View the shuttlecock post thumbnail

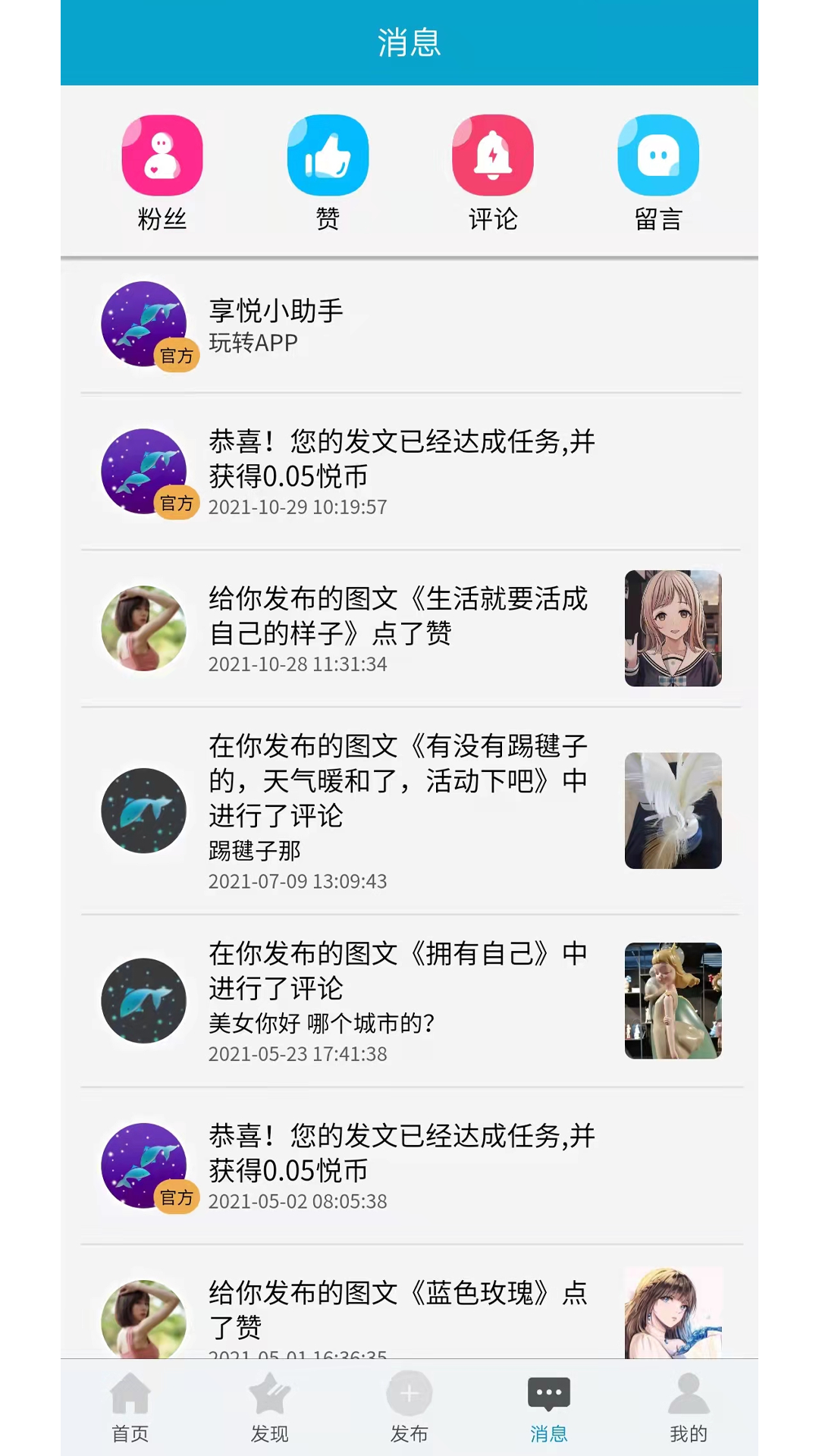click(673, 811)
